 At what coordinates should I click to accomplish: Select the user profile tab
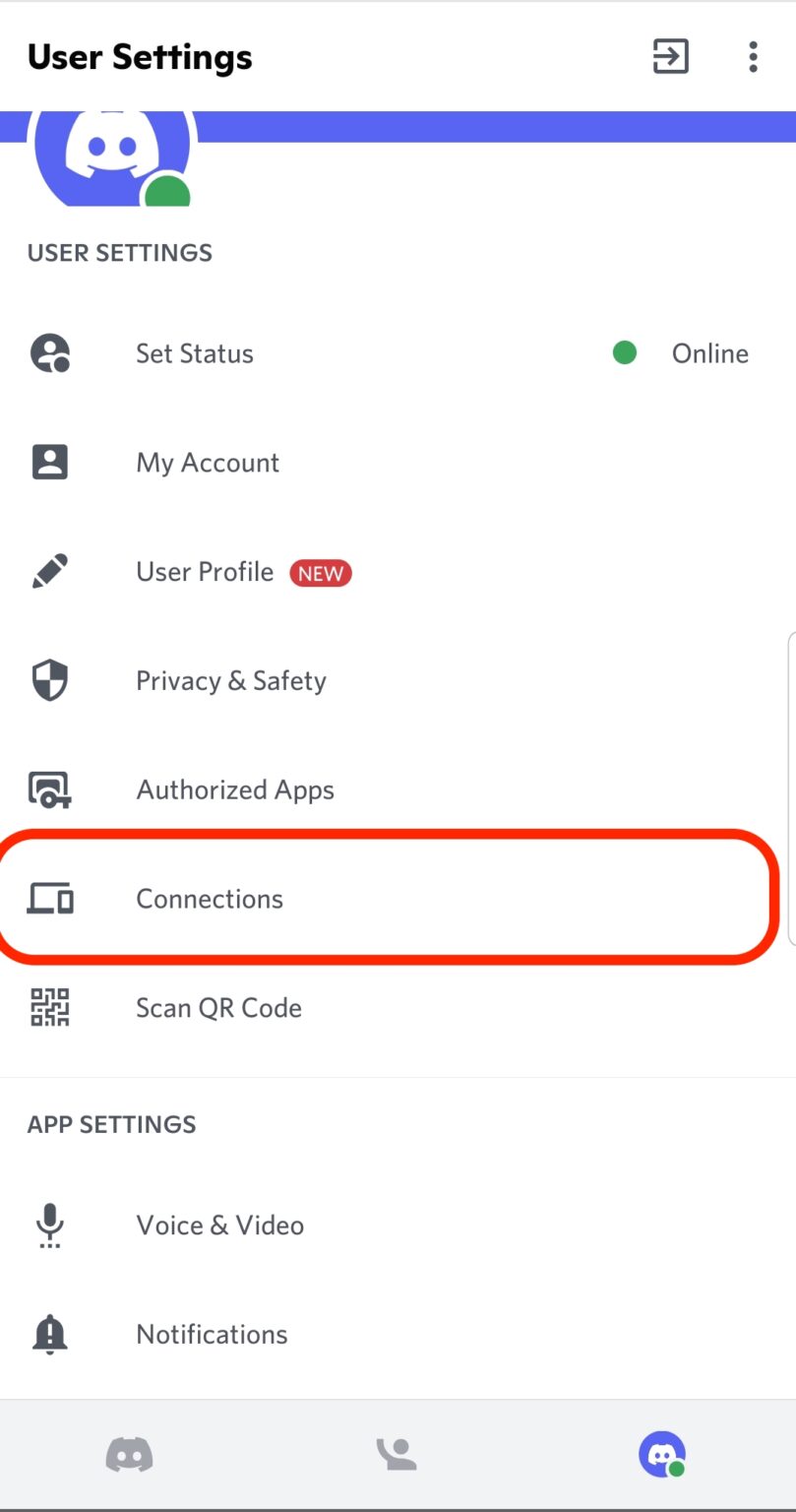(662, 1455)
